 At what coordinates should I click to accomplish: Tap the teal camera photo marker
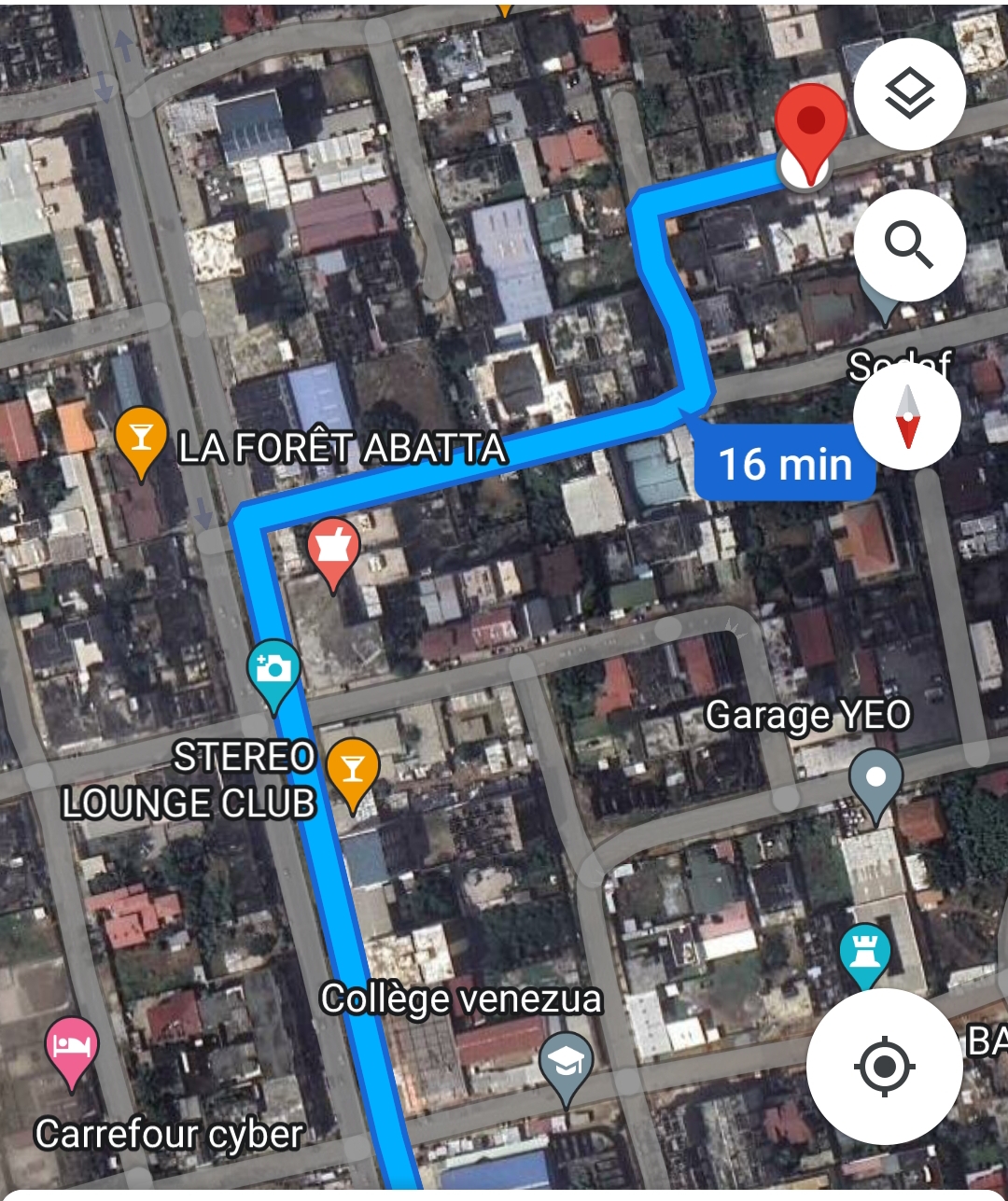[x=273, y=669]
